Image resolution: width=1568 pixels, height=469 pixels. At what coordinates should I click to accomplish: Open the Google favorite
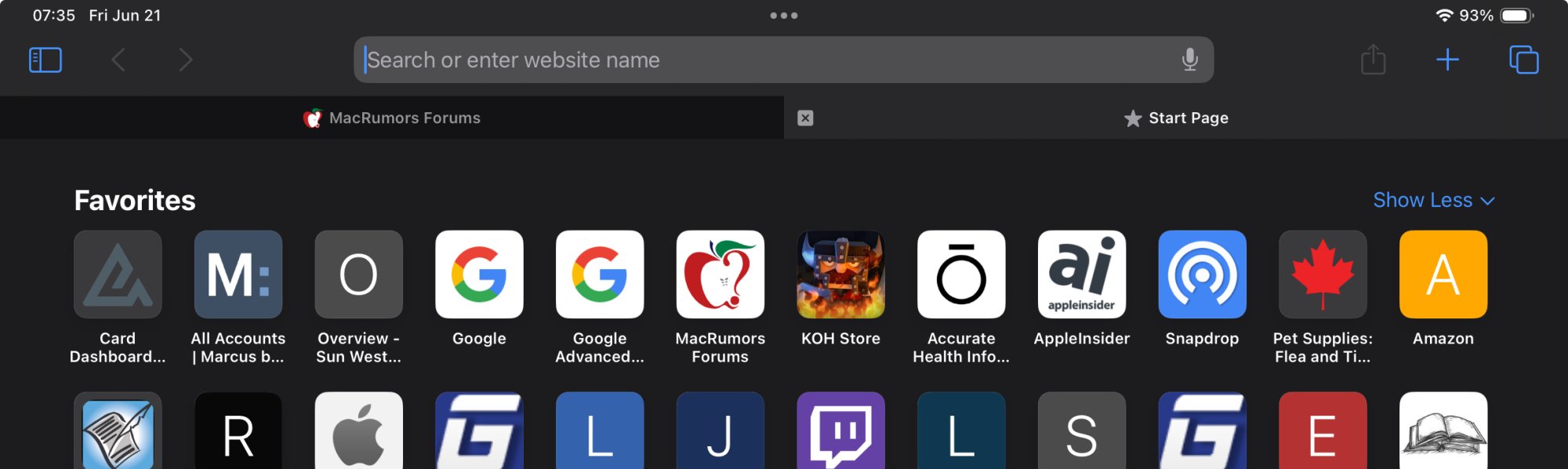point(479,274)
